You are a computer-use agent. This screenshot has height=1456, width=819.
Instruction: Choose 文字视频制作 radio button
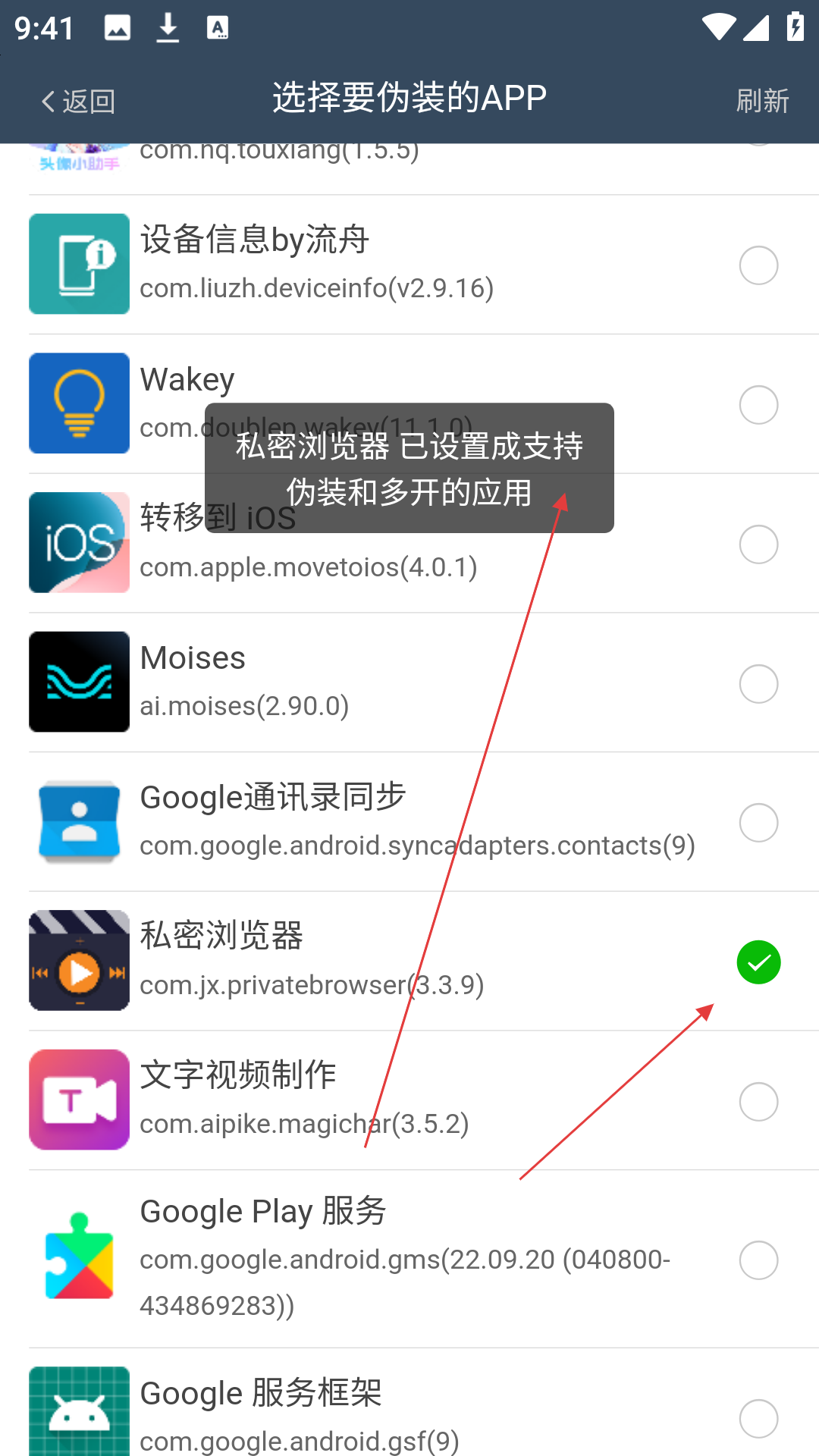(x=758, y=1102)
